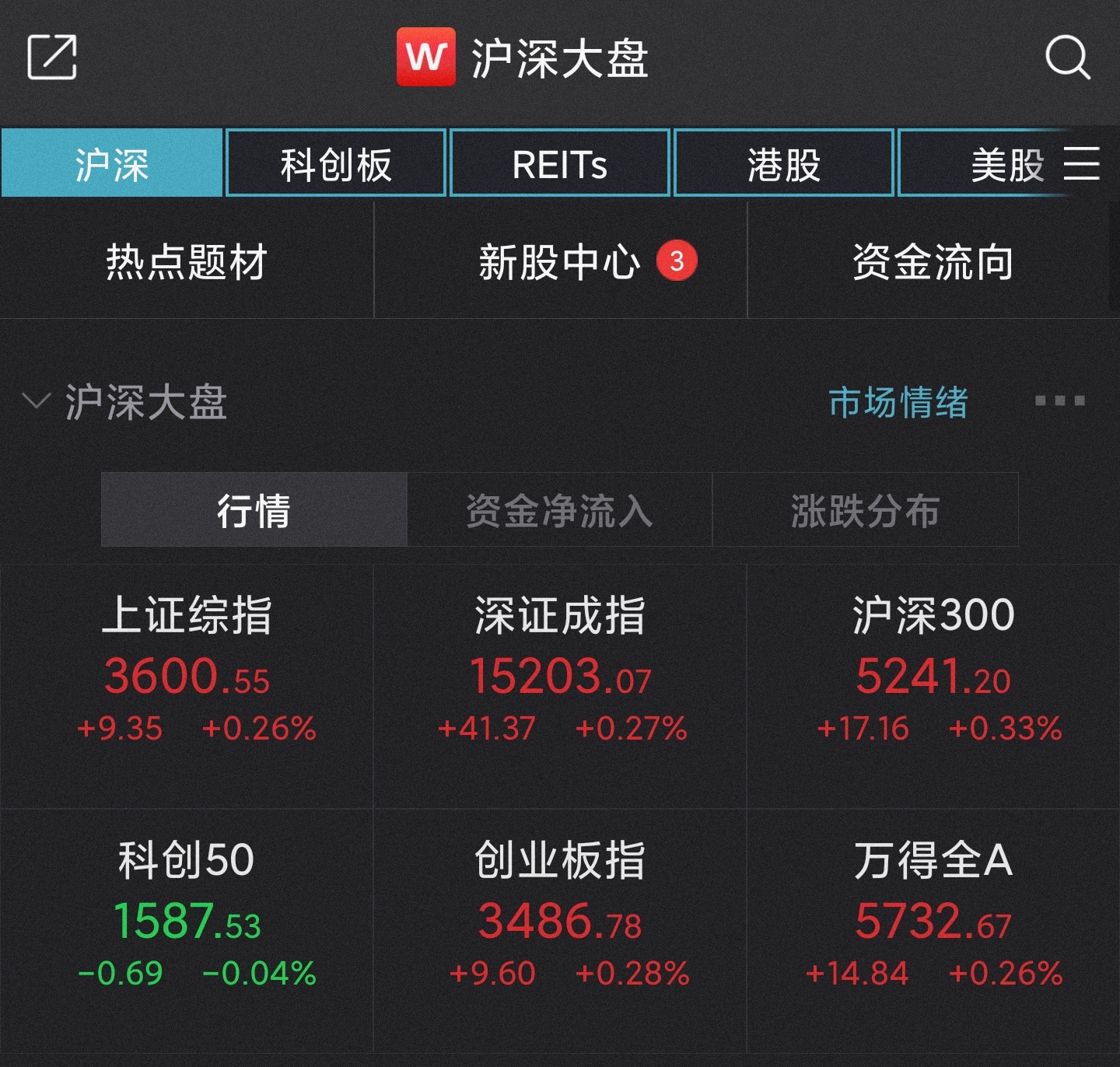Open the 沪深300 index card
The width and height of the screenshot is (1120, 1067).
(x=933, y=669)
